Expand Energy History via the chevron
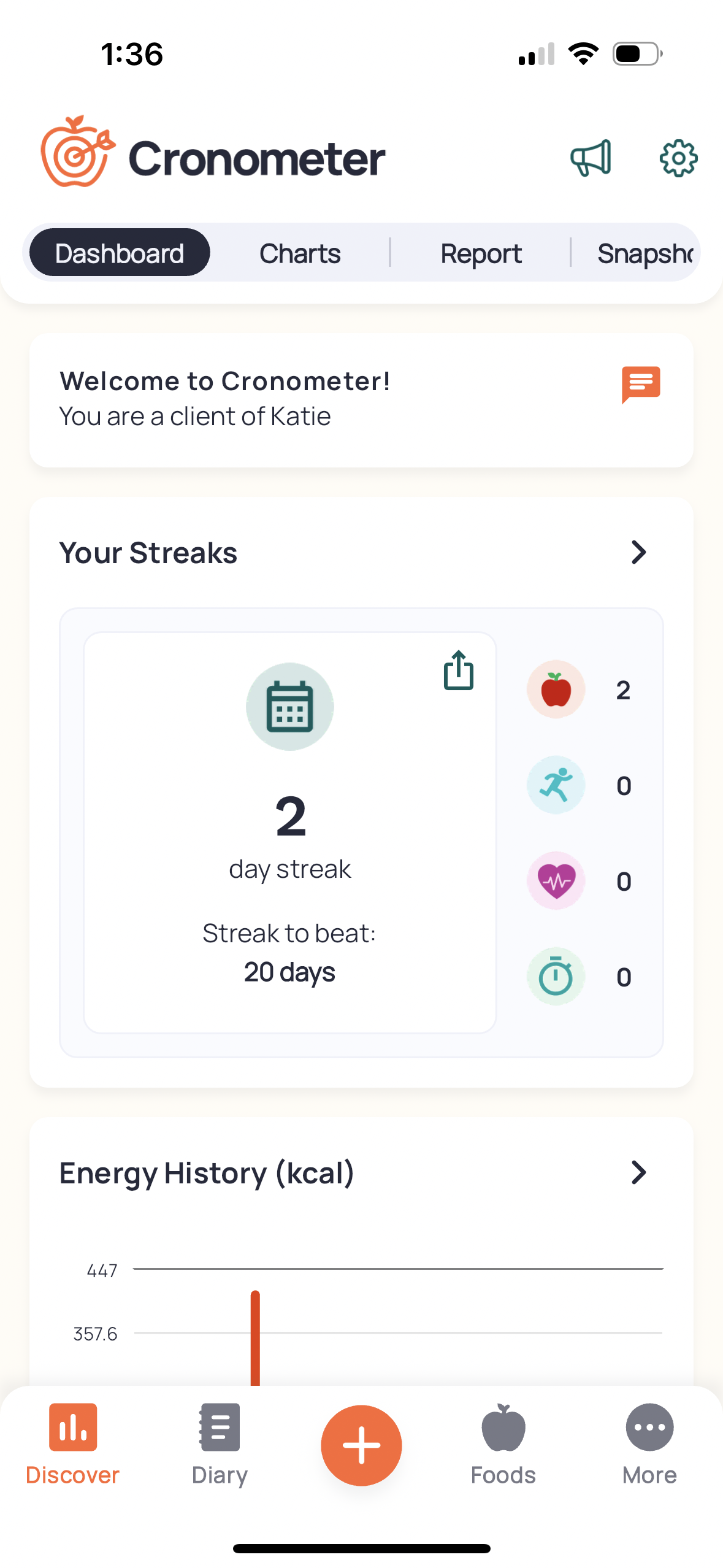The image size is (723, 1568). tap(639, 1172)
